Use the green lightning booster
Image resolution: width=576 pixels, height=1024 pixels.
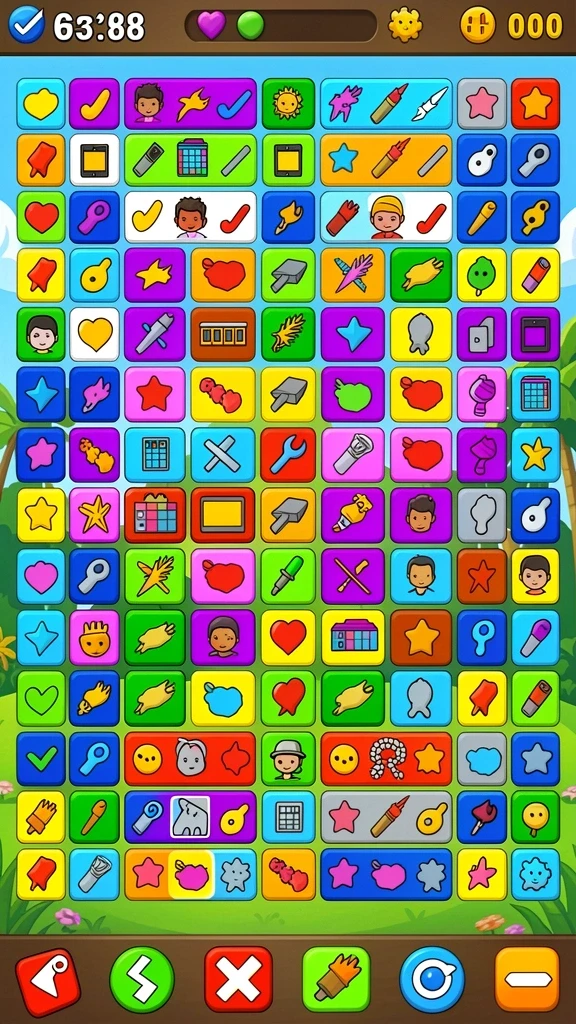pos(142,980)
